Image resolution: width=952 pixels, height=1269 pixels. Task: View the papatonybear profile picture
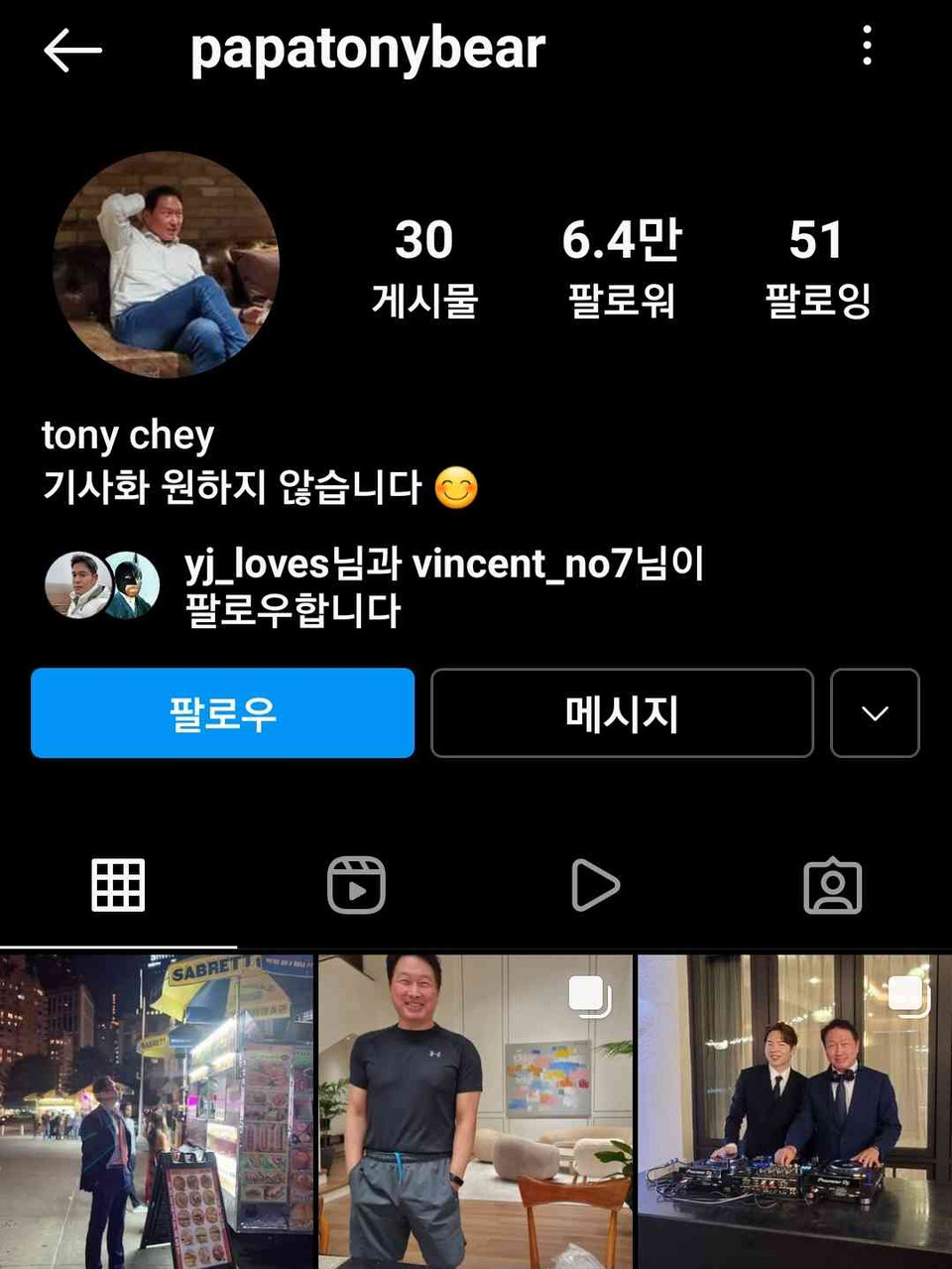(x=166, y=265)
